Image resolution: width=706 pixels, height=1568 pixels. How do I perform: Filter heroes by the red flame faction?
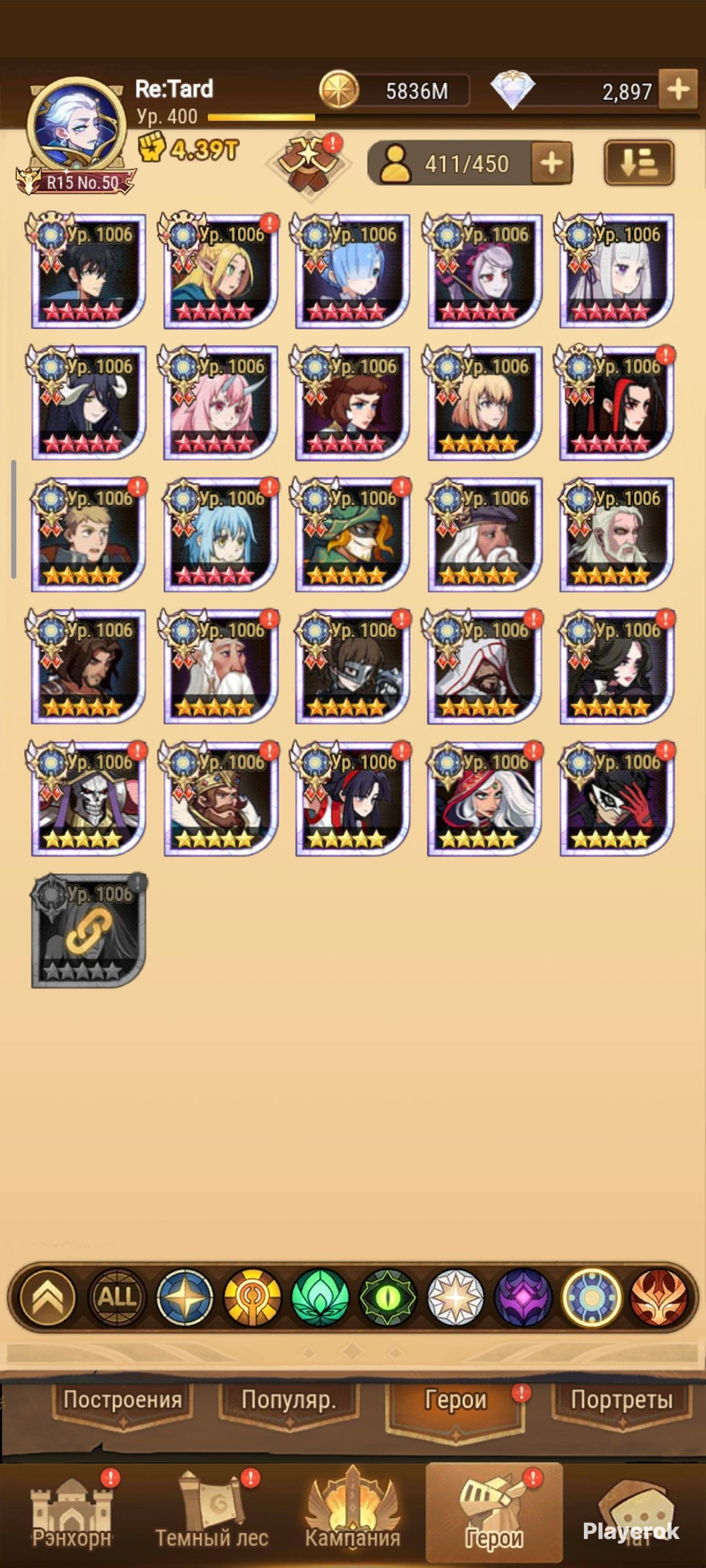[x=659, y=1297]
